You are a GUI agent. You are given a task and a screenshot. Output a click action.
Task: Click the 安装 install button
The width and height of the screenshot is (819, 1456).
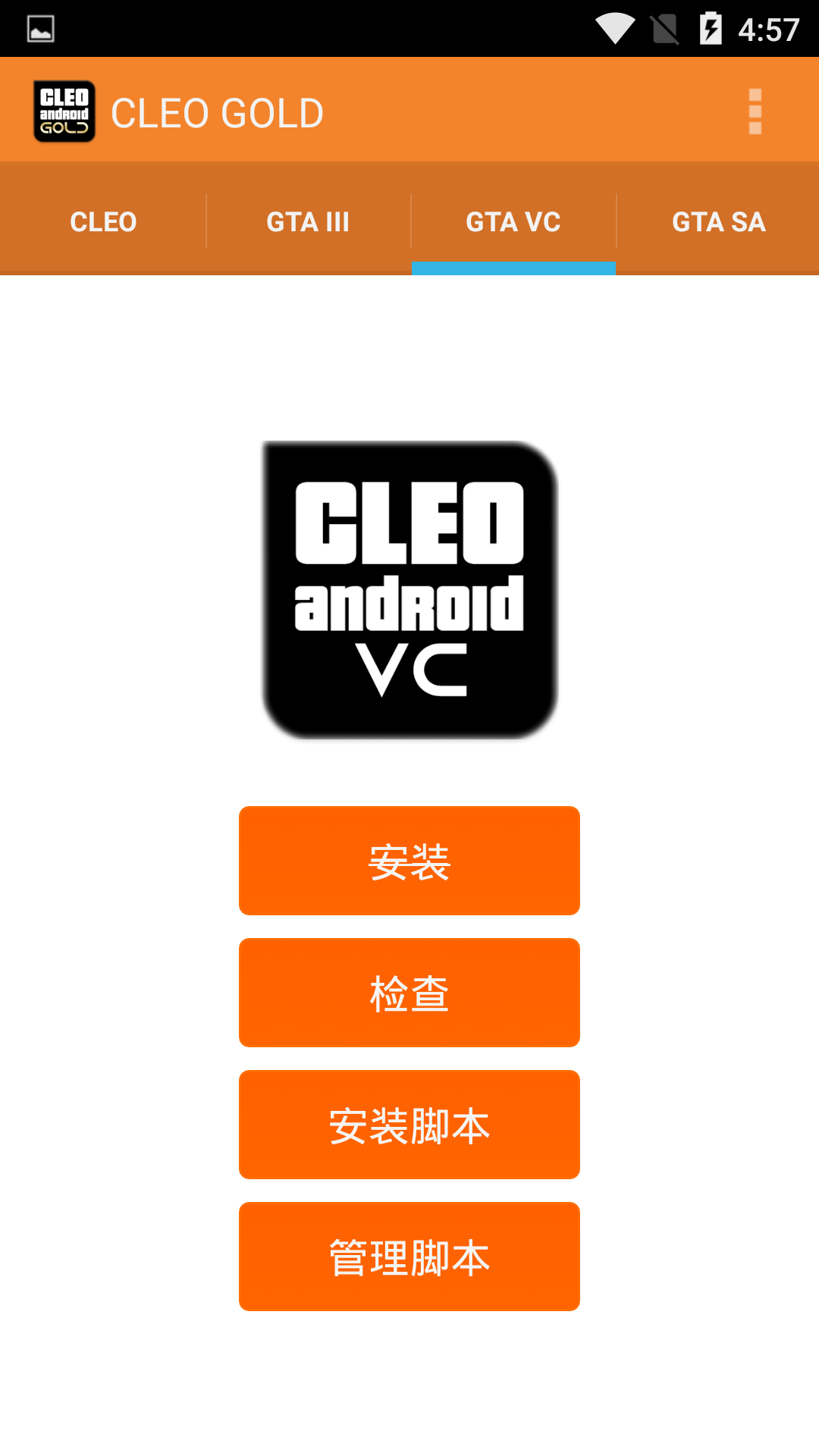pyautogui.click(x=409, y=859)
